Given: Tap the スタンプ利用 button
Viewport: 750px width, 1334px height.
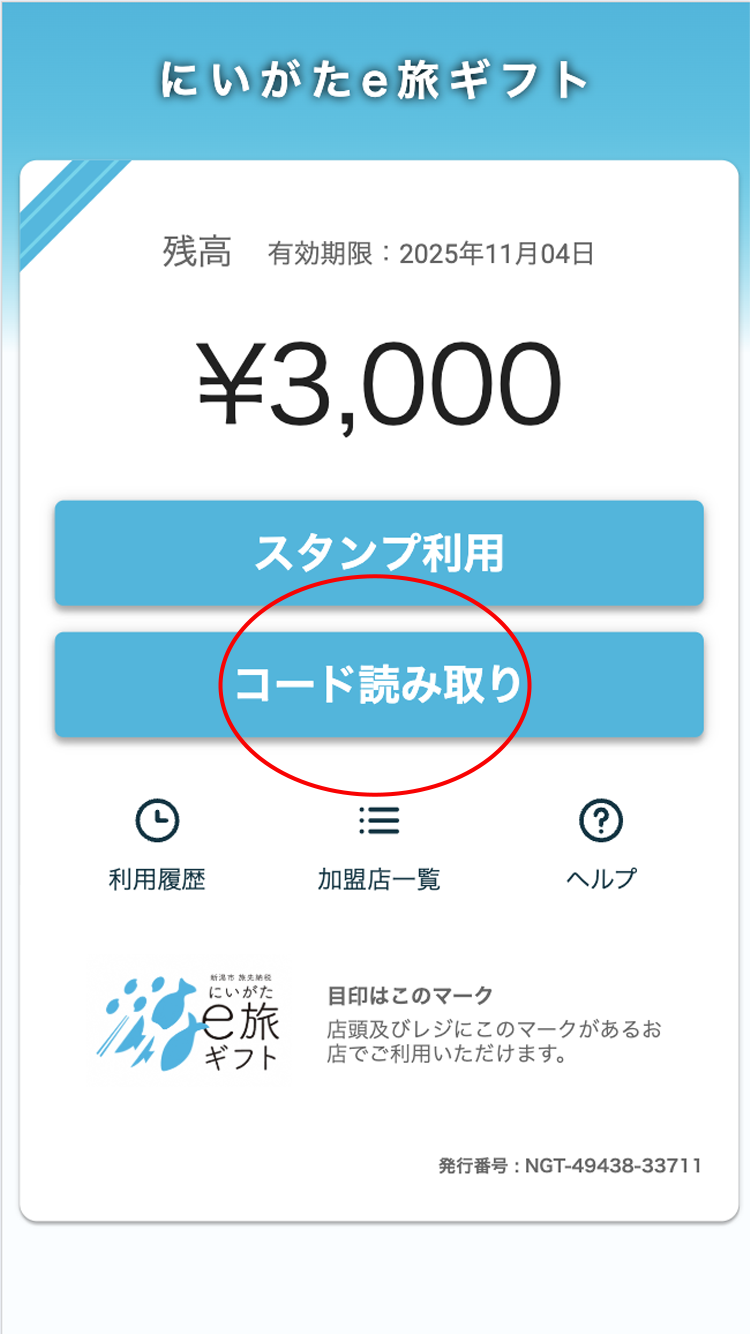Looking at the screenshot, I should coord(379,553).
